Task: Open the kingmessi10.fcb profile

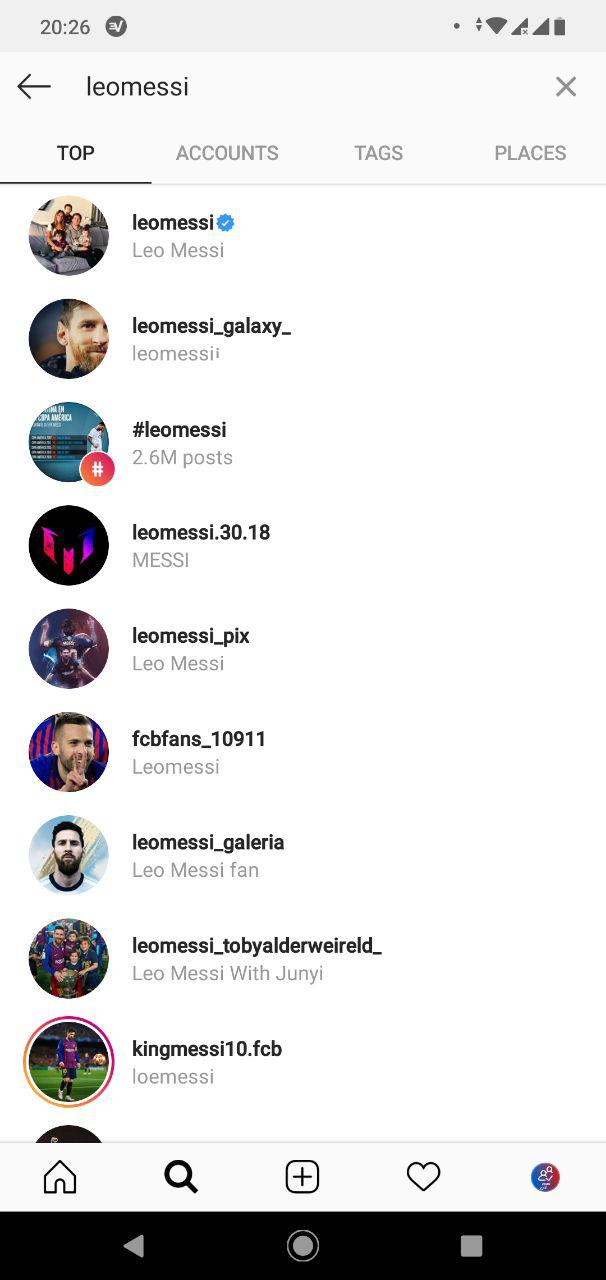Action: pyautogui.click(x=303, y=1062)
